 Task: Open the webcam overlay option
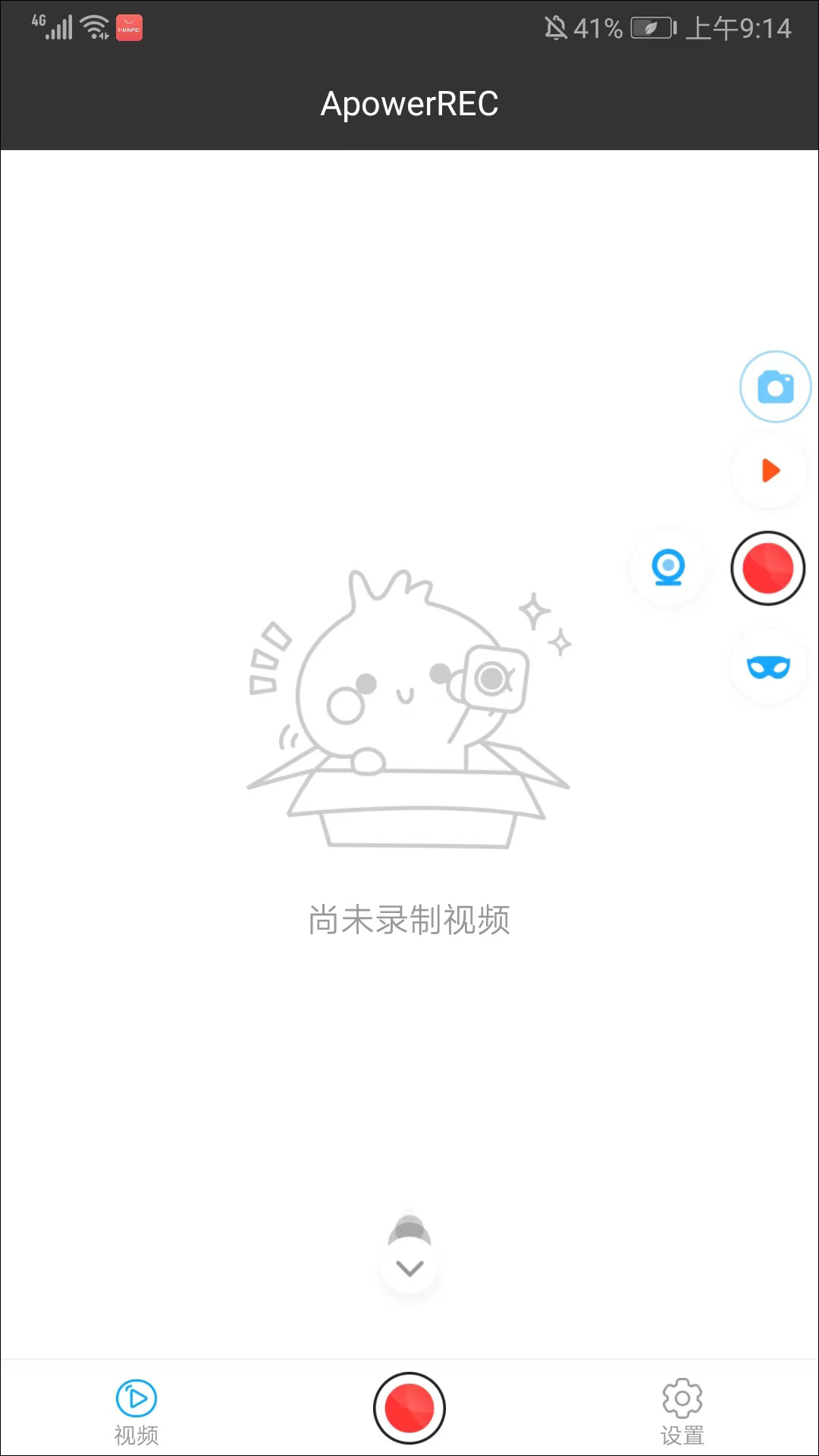pyautogui.click(x=668, y=568)
